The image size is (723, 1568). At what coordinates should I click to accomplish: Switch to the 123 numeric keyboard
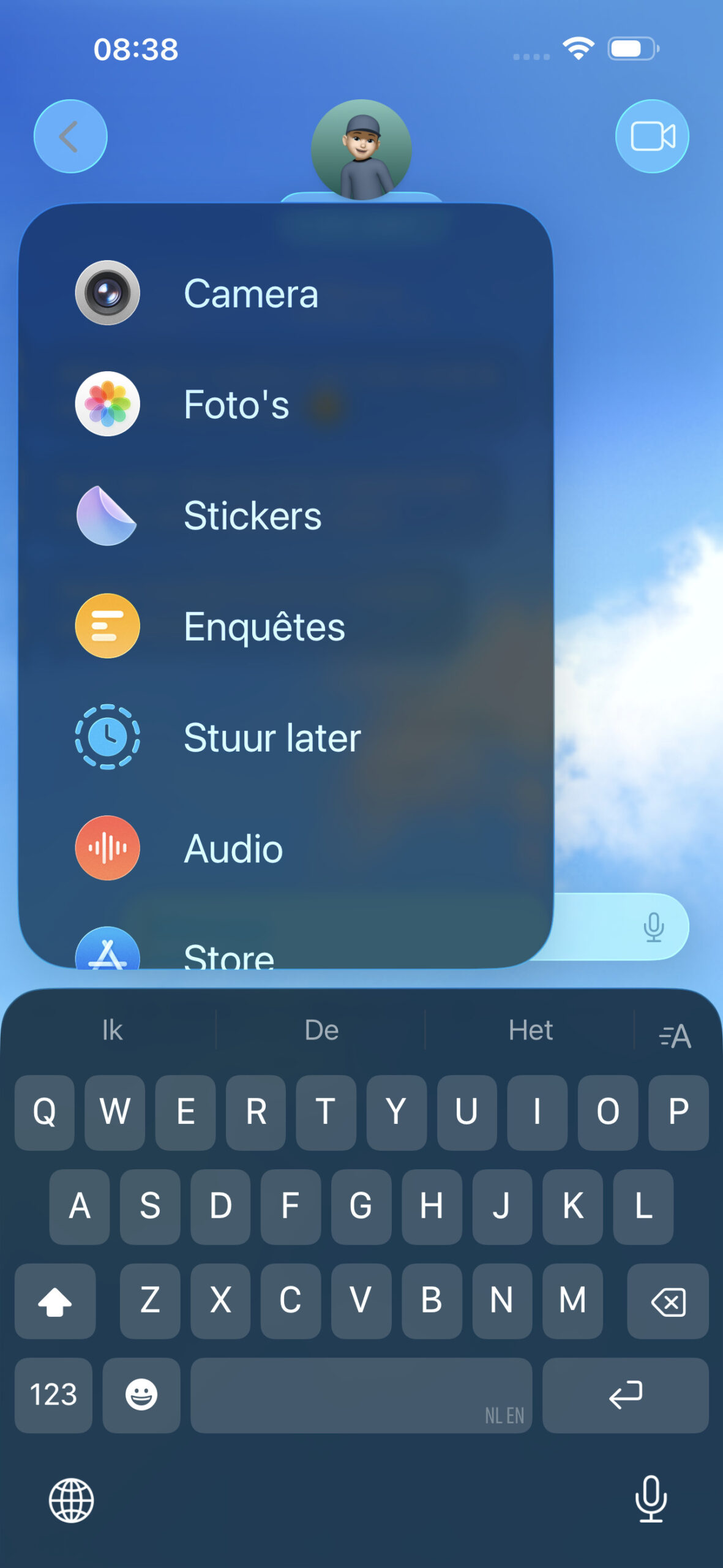53,1395
